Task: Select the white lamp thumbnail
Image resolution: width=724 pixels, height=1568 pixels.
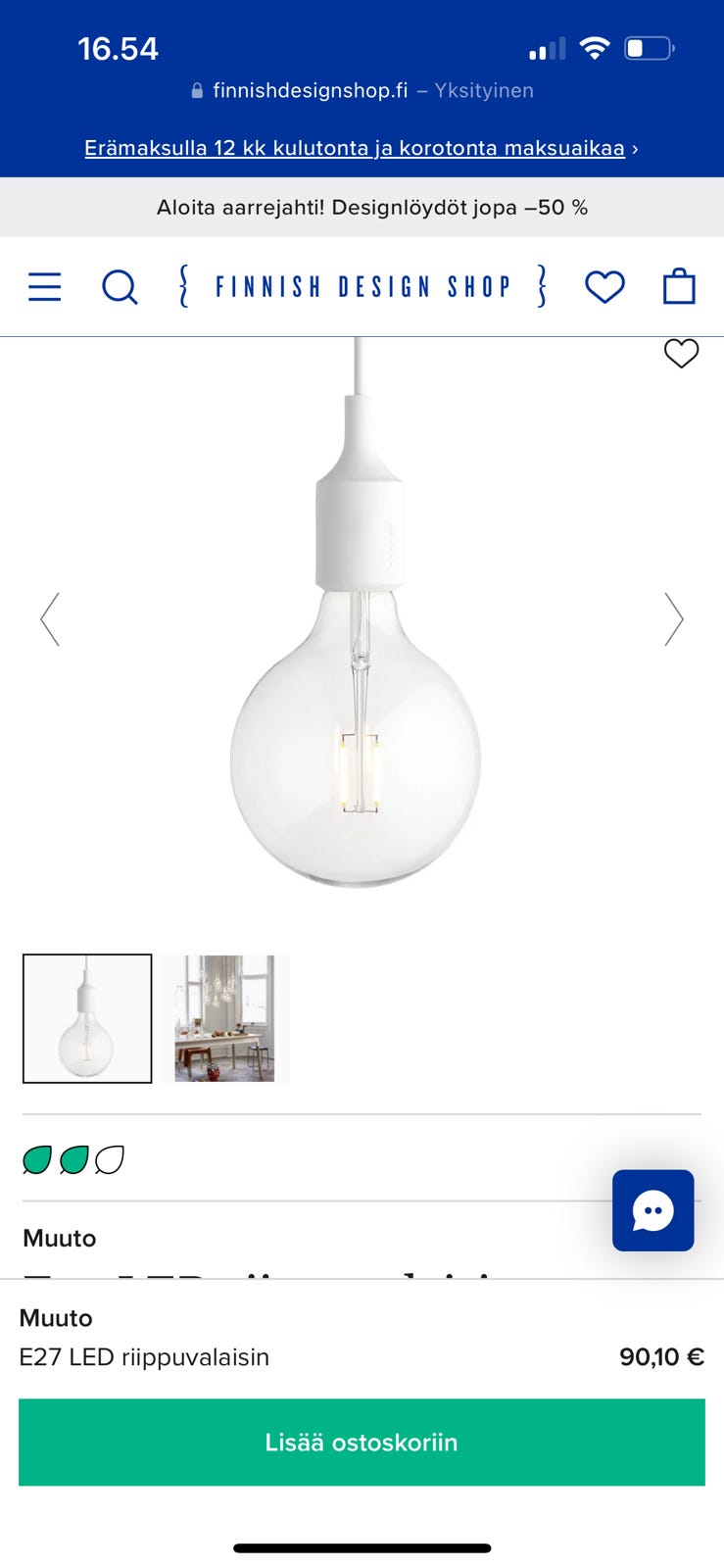Action: point(87,1018)
